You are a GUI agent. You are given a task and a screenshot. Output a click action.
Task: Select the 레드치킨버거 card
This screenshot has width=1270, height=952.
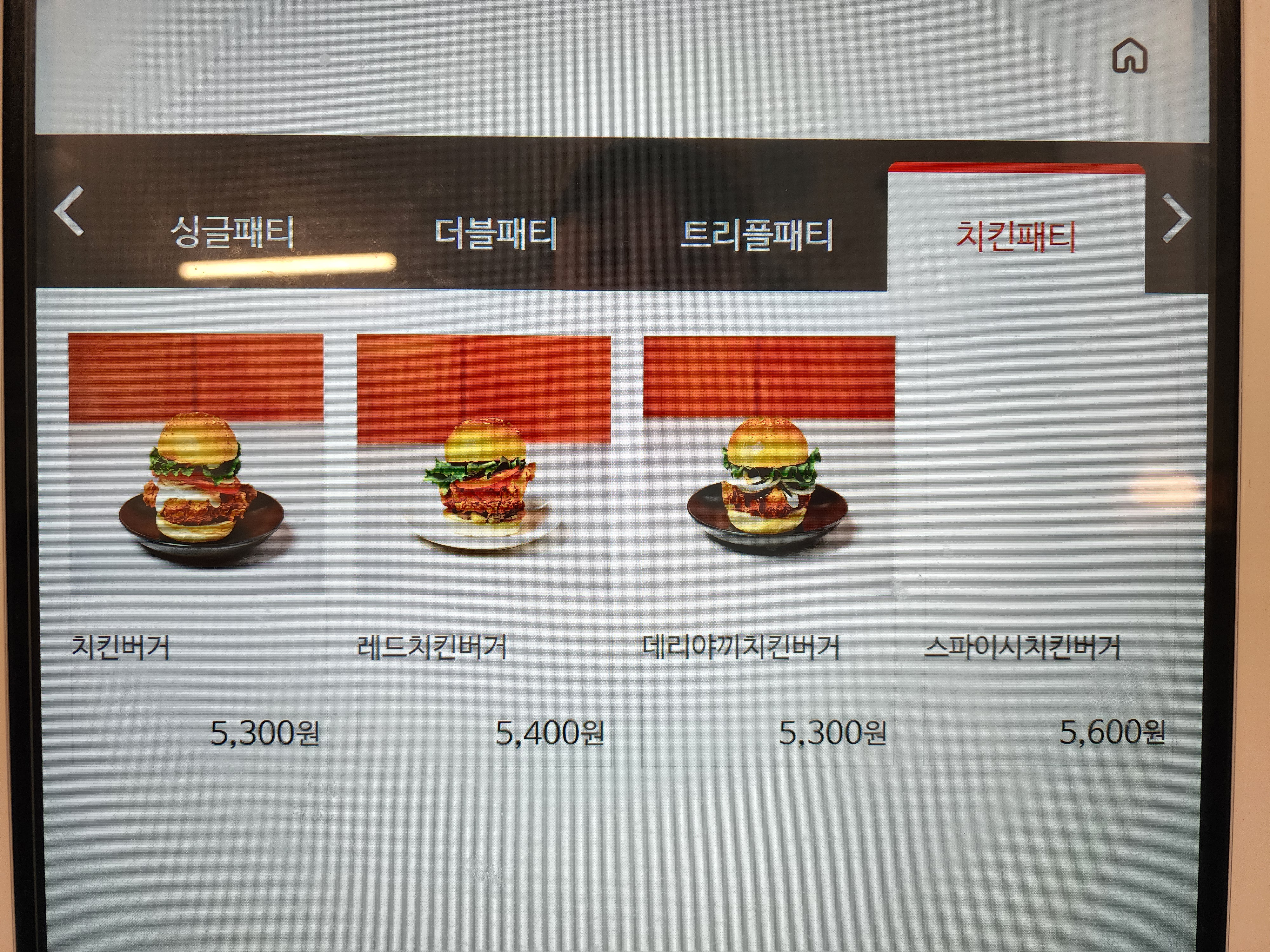tap(484, 545)
